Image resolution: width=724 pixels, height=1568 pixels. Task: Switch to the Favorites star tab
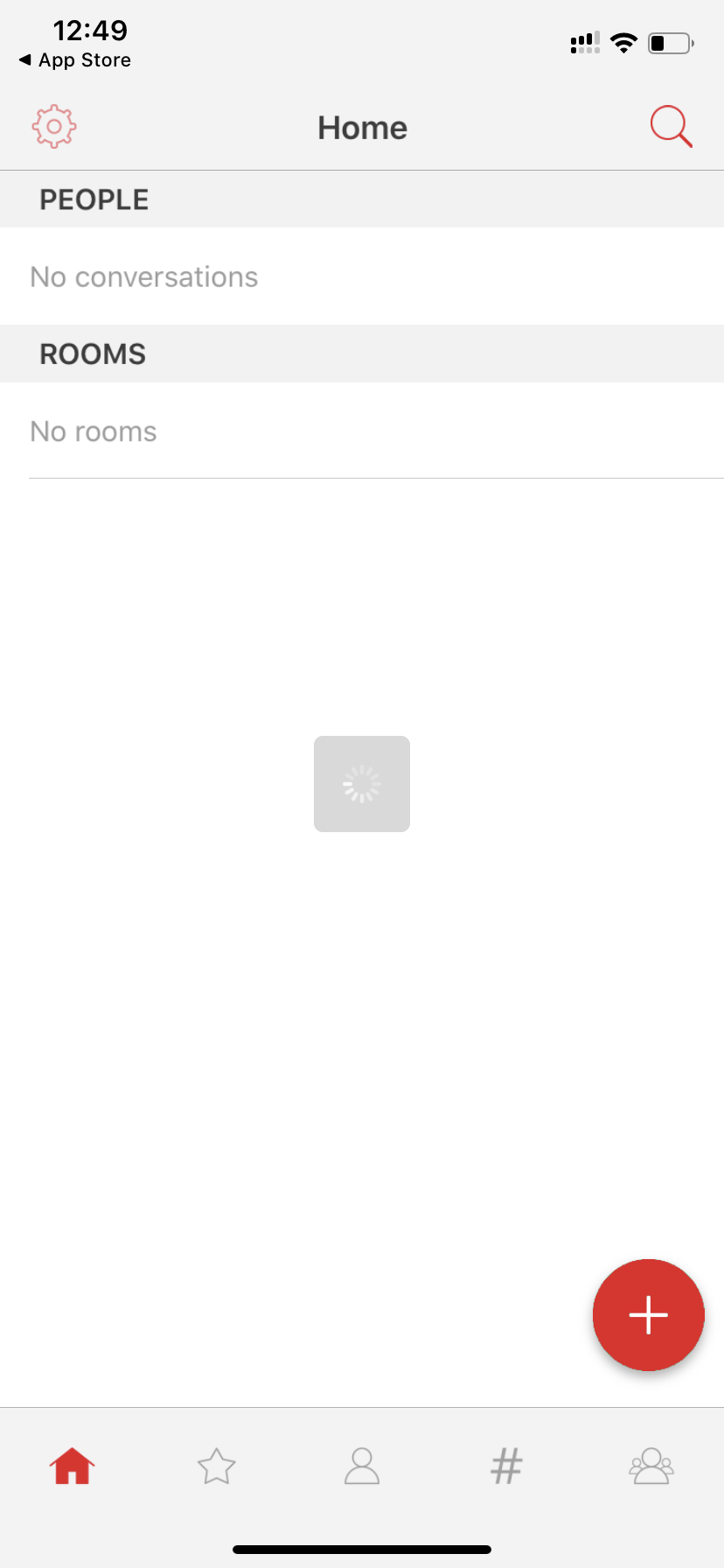point(217,1466)
